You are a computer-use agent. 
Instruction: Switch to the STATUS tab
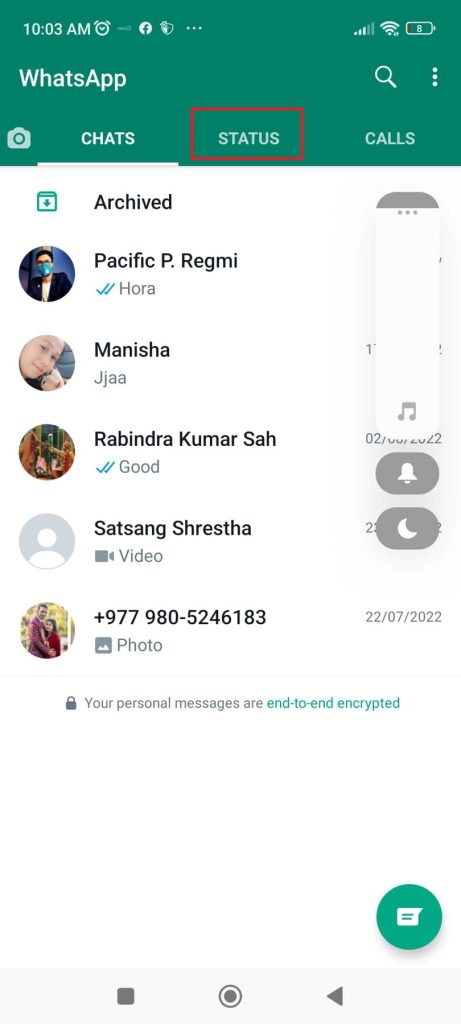point(248,138)
